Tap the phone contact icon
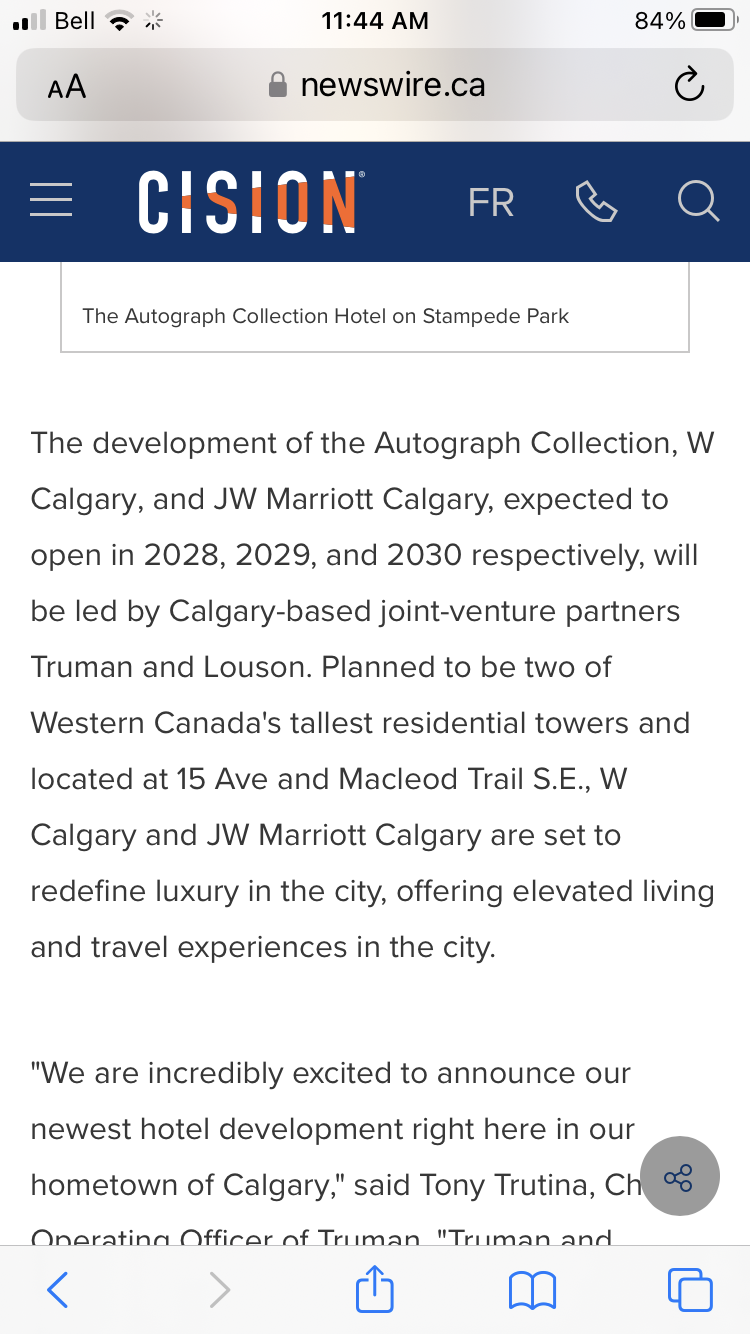Image resolution: width=750 pixels, height=1334 pixels. (597, 202)
